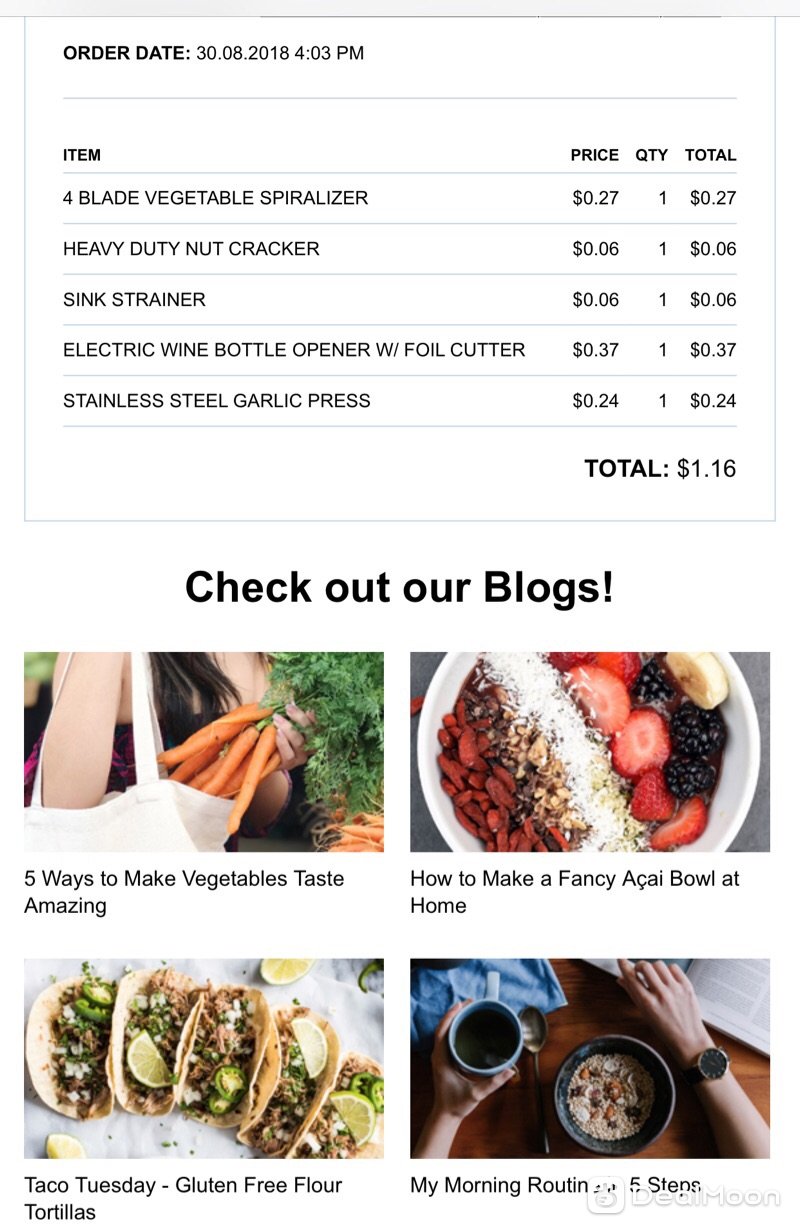Open the morning routine blog image
Screen dimensions: 800x1228
[x=590, y=1058]
